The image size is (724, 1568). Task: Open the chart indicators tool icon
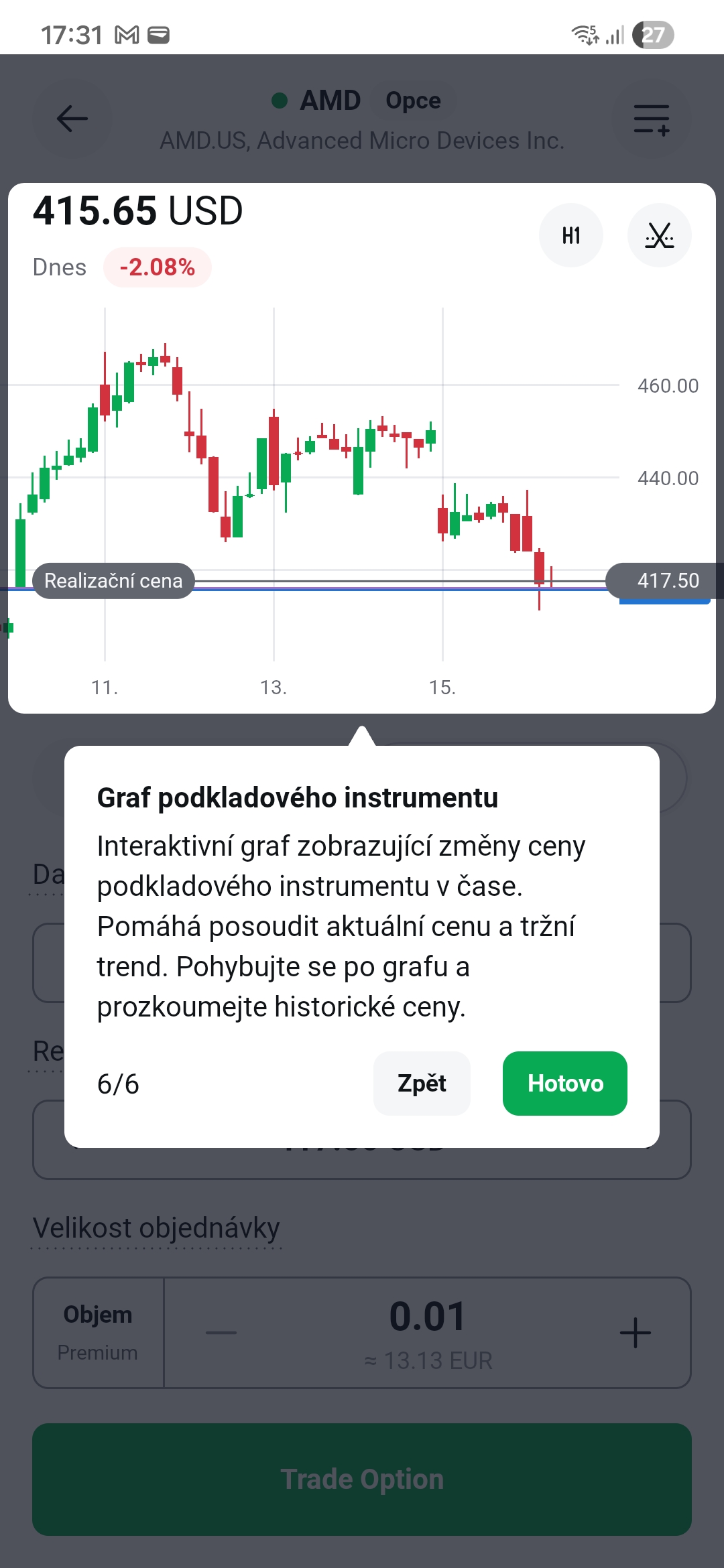click(x=659, y=235)
